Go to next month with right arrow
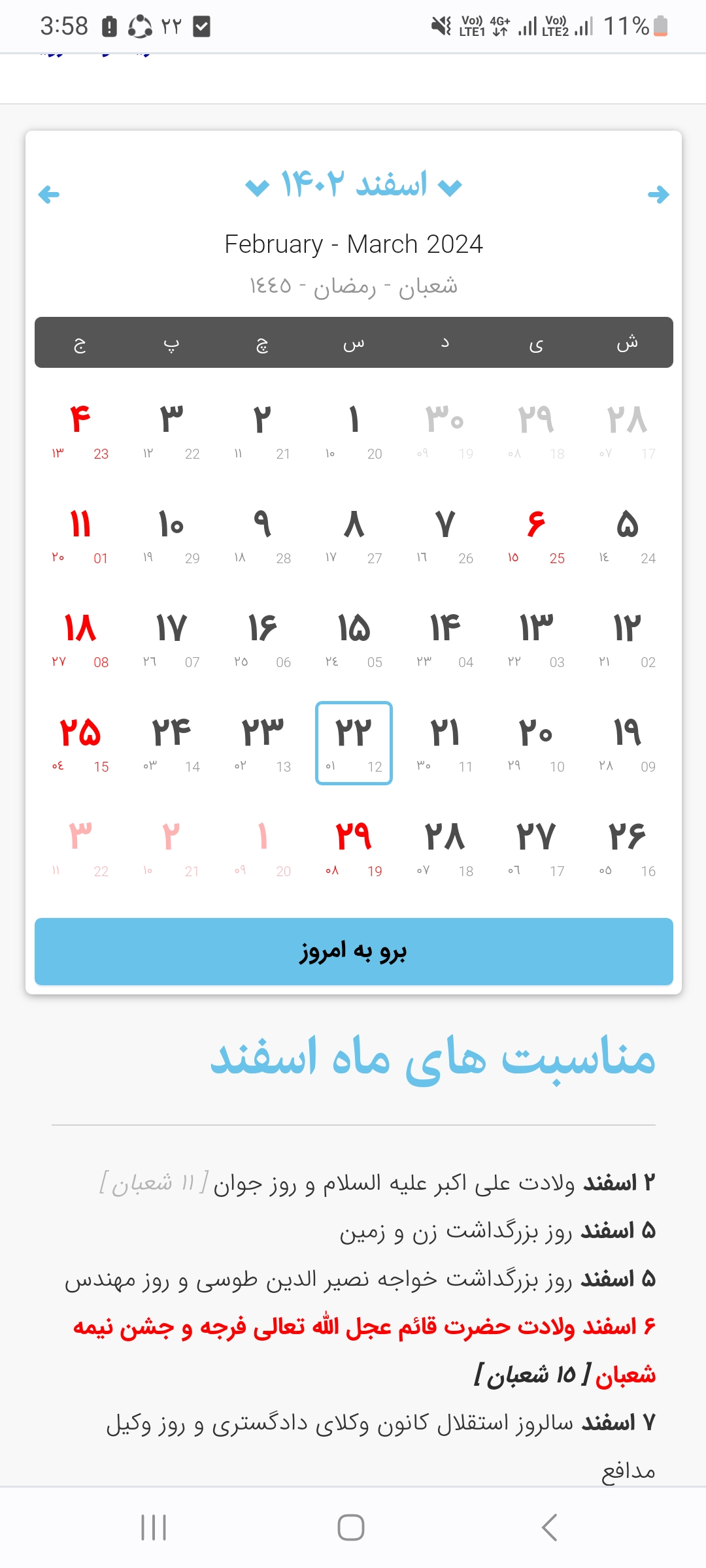The image size is (706, 1568). (658, 194)
